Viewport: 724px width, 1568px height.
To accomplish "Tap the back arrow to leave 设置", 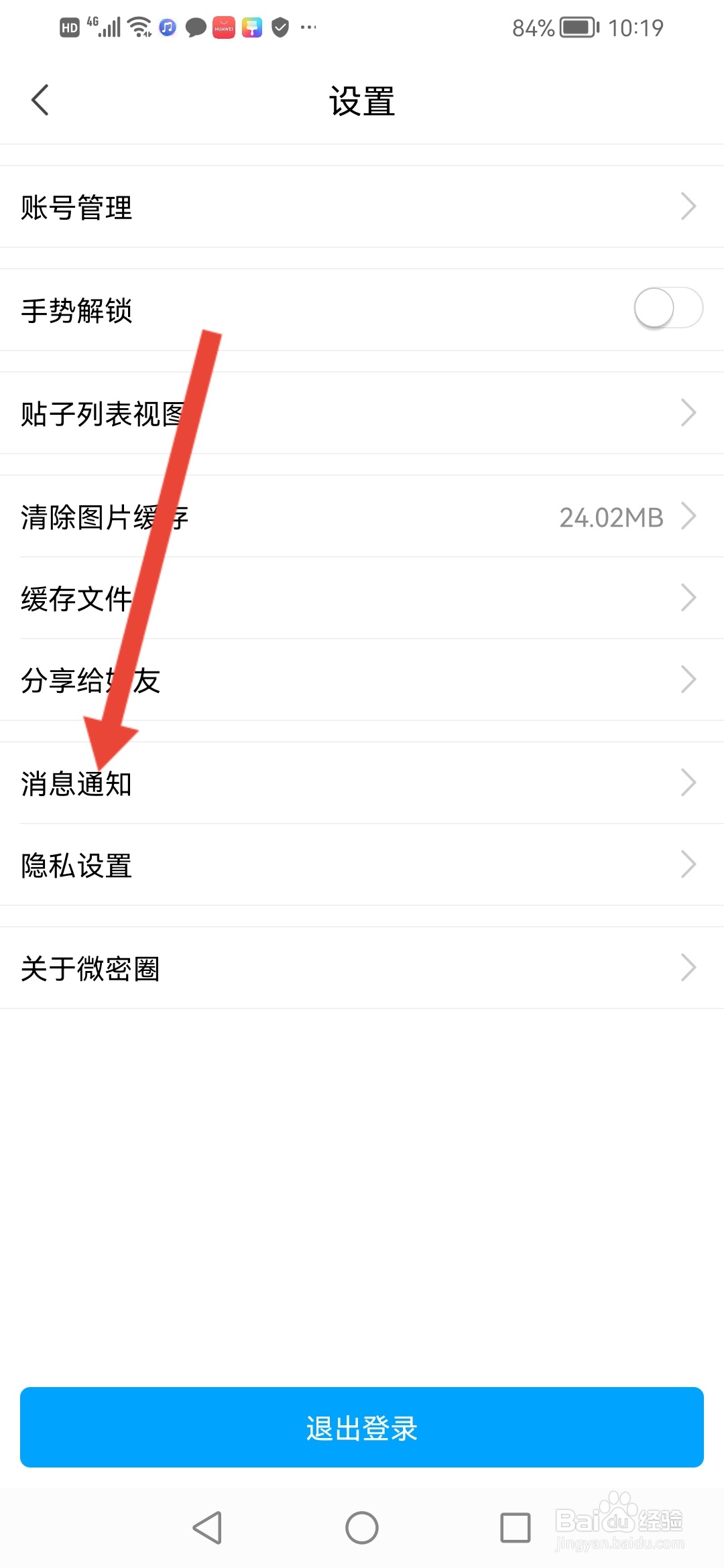I will (38, 100).
